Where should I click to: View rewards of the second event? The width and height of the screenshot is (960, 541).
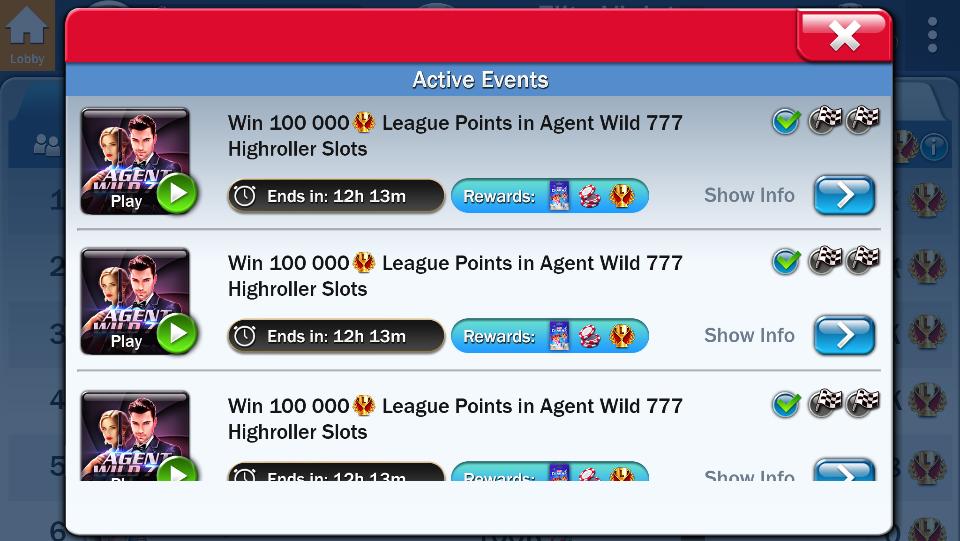point(549,336)
